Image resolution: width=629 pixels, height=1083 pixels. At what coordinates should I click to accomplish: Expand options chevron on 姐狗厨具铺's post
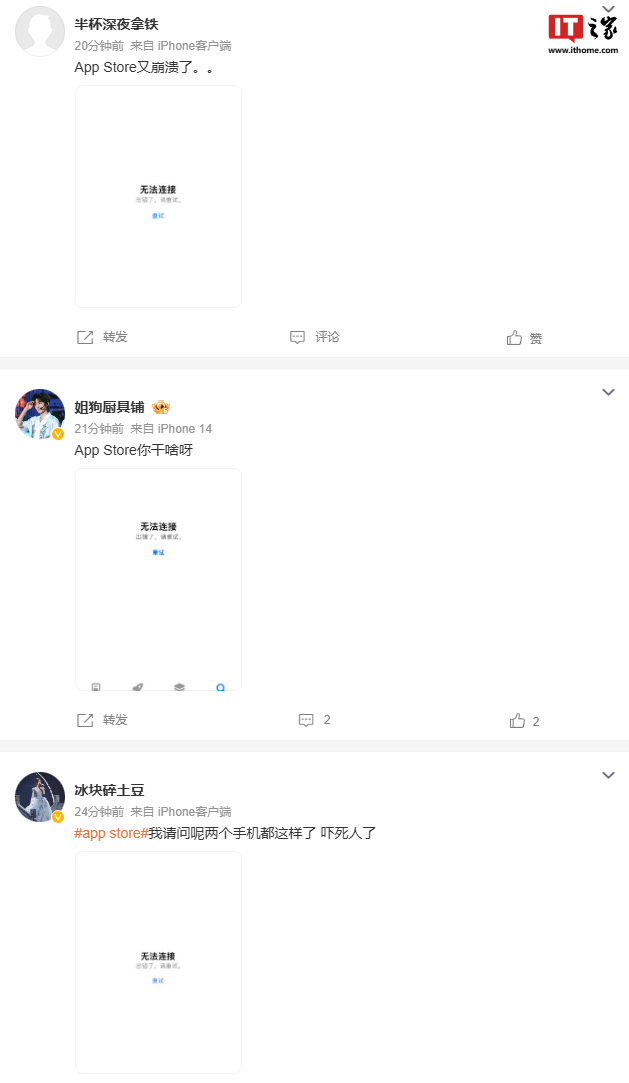tap(608, 392)
